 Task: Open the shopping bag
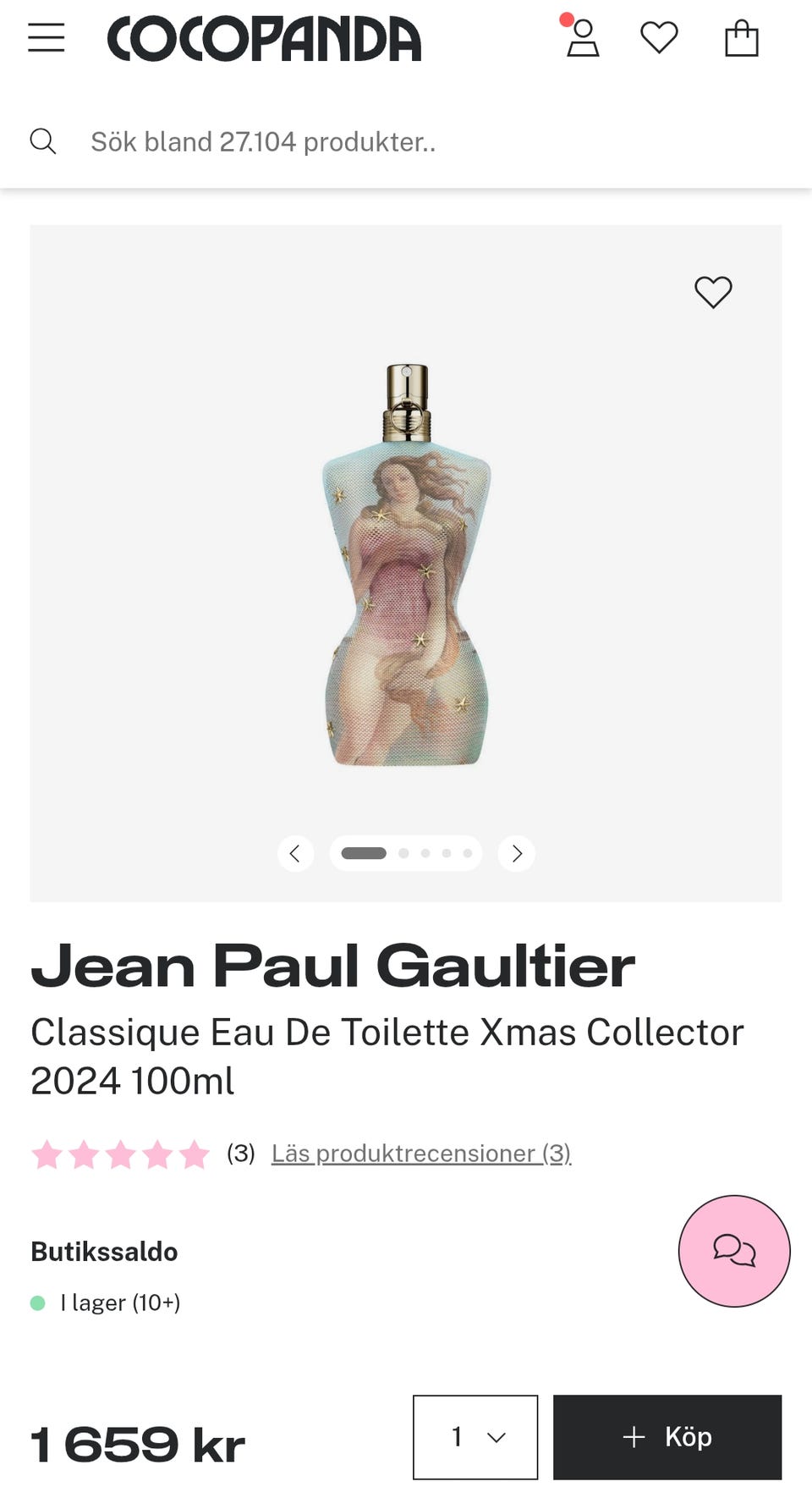pos(742,38)
